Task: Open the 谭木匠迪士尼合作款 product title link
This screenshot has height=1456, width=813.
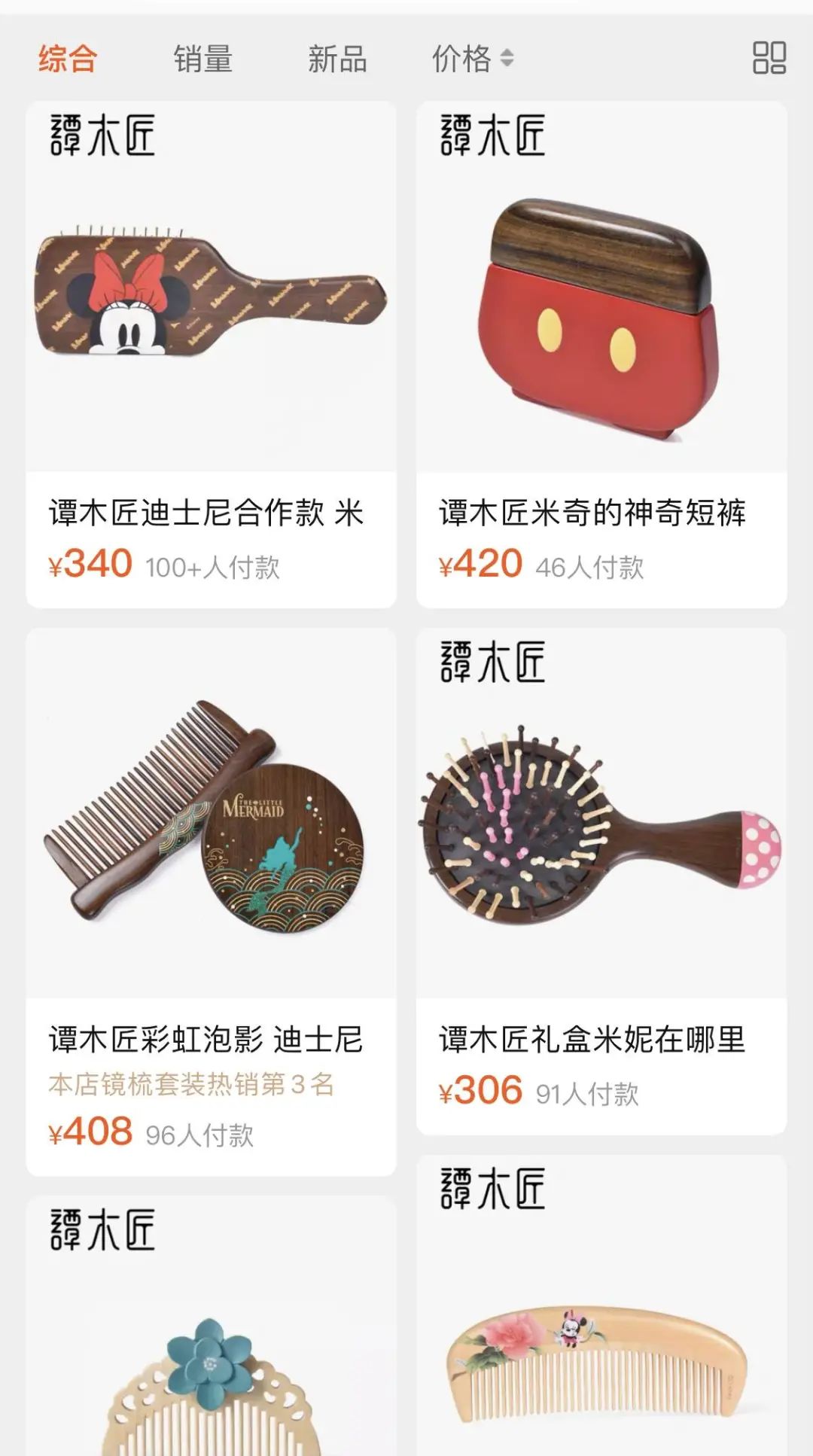Action: click(207, 514)
